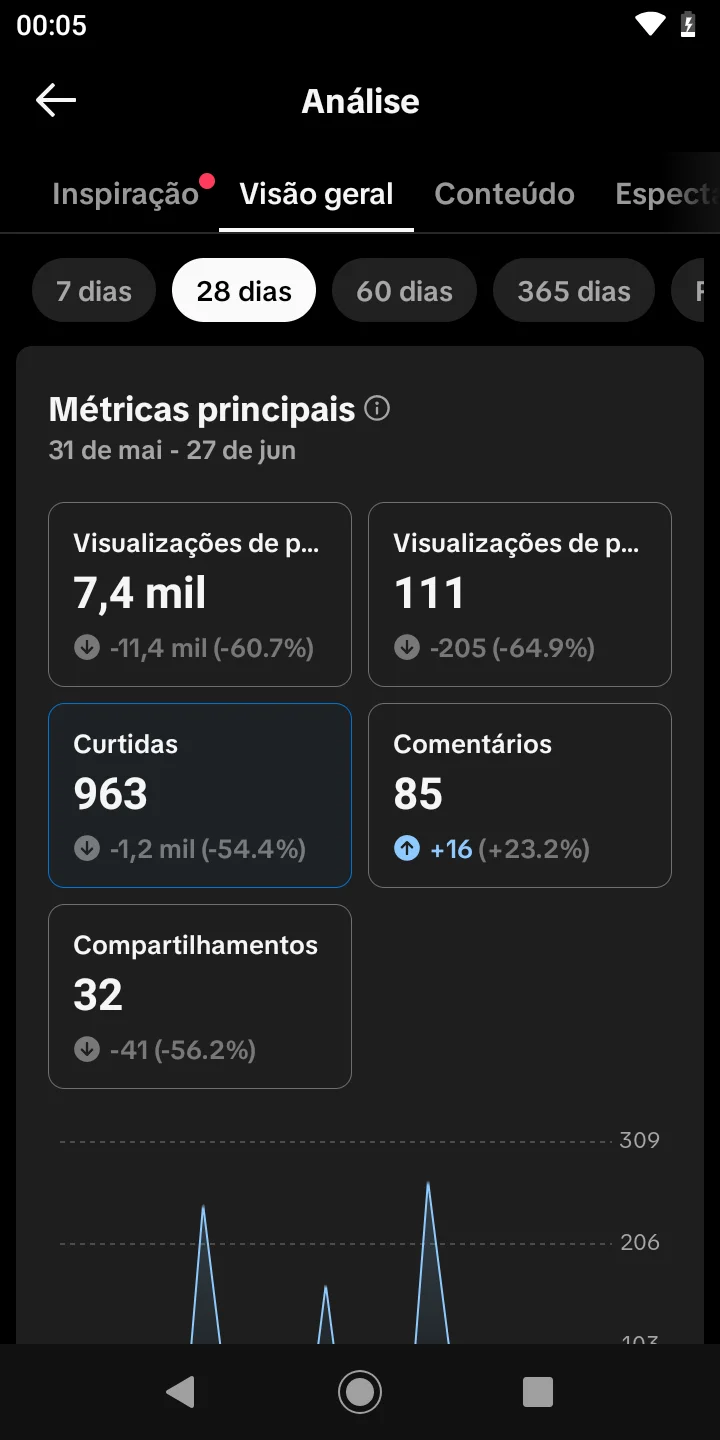Tap the info icon beside Métricas principais
720x1440 pixels.
pyautogui.click(x=377, y=408)
